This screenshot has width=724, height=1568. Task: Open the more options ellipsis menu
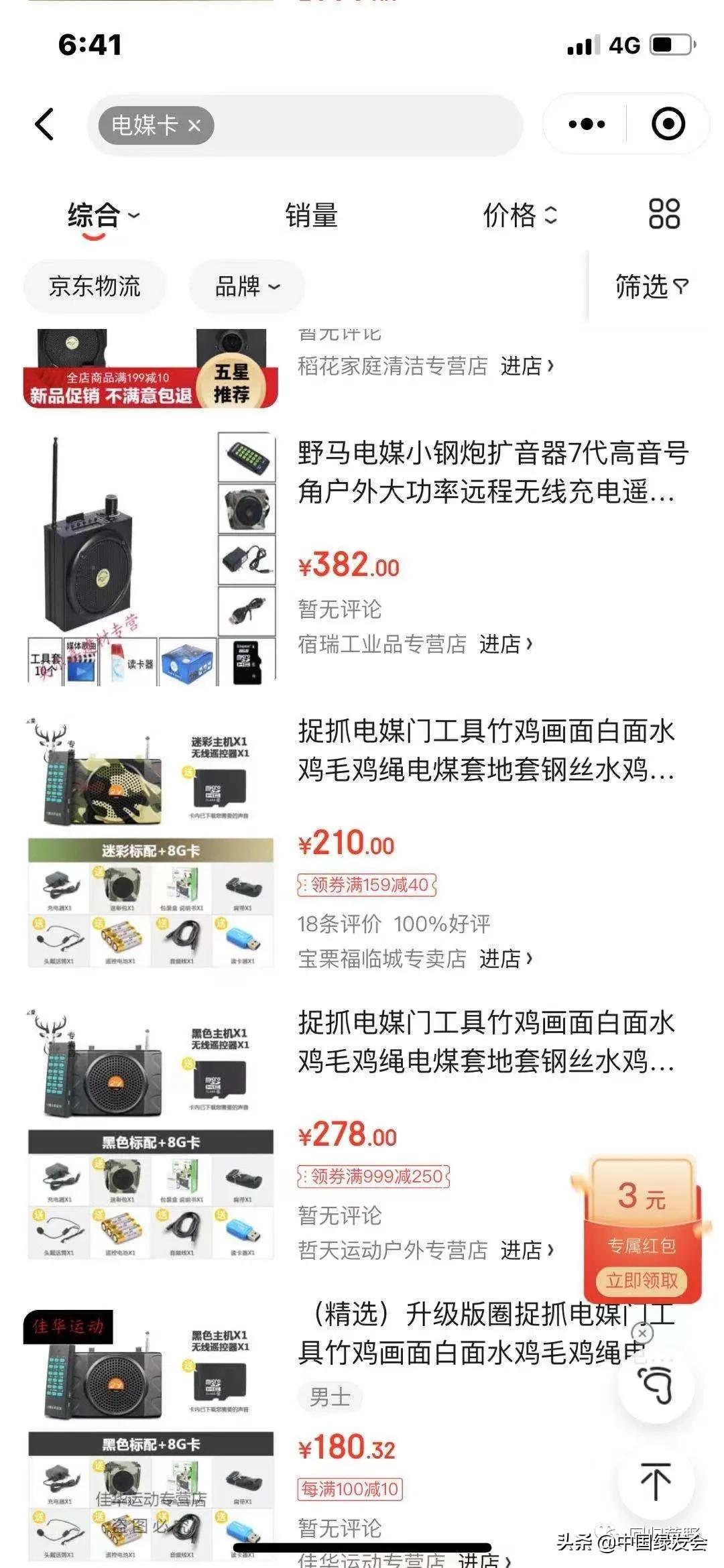pos(585,124)
